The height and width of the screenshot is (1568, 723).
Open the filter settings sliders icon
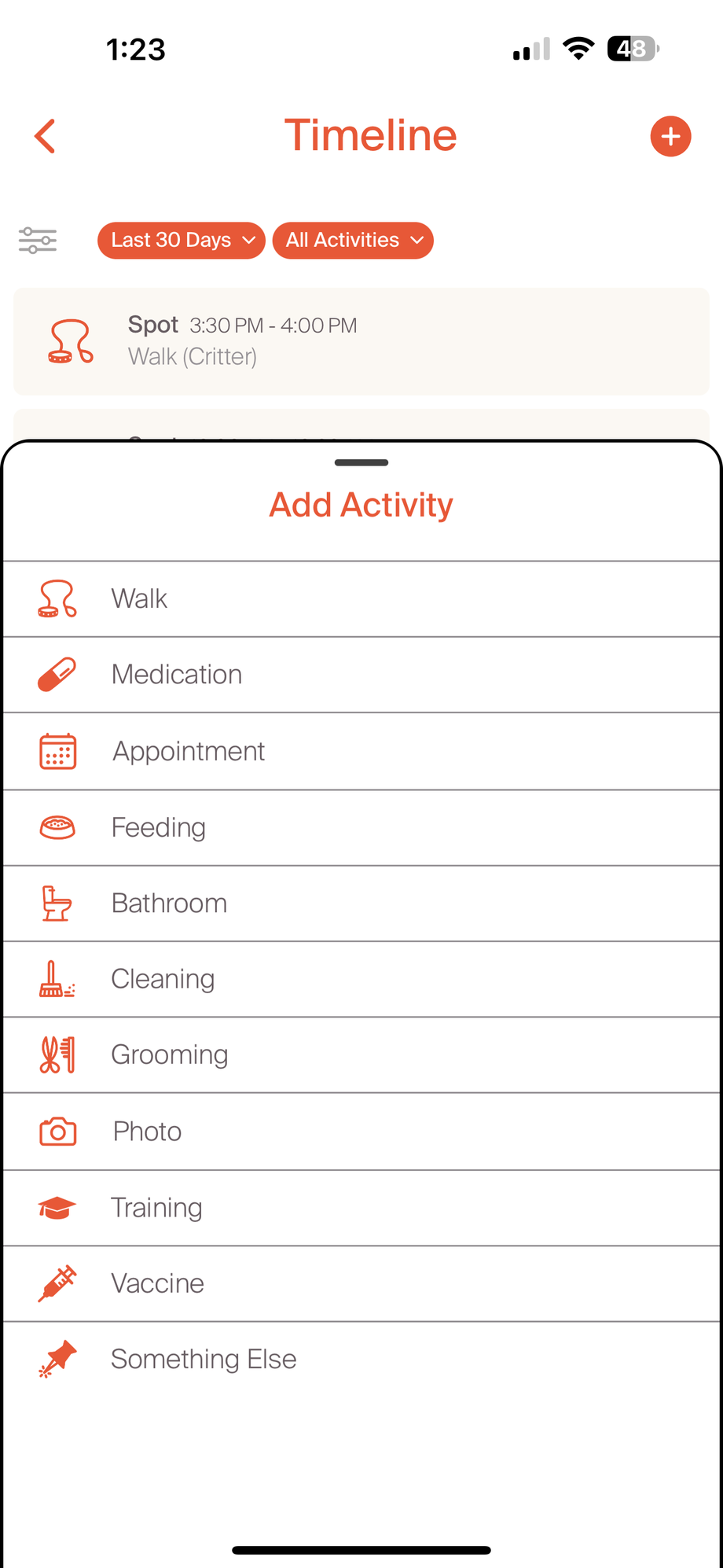click(x=38, y=241)
